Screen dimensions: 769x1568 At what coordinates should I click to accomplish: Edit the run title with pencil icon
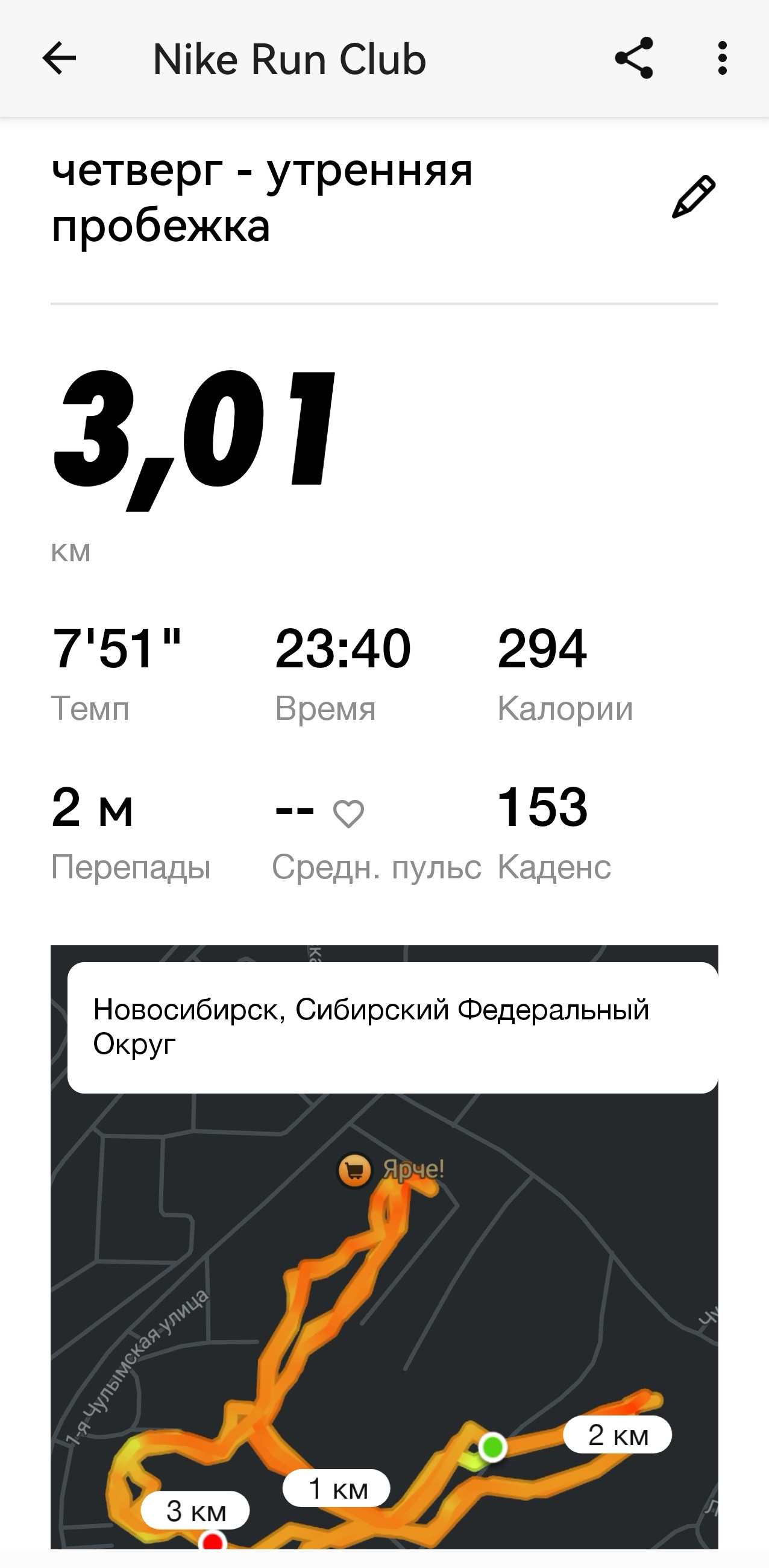(x=694, y=197)
